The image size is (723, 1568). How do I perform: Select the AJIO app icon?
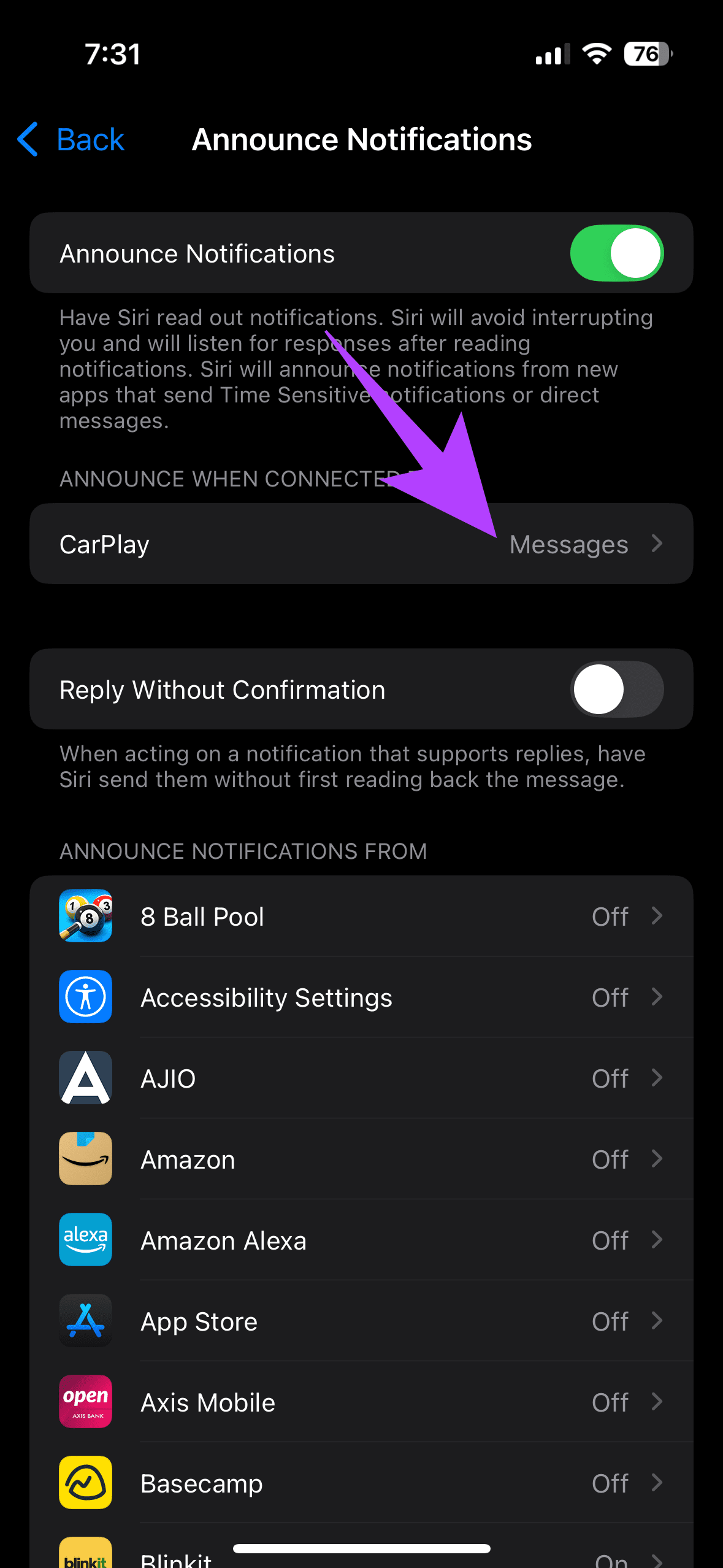tap(86, 1078)
